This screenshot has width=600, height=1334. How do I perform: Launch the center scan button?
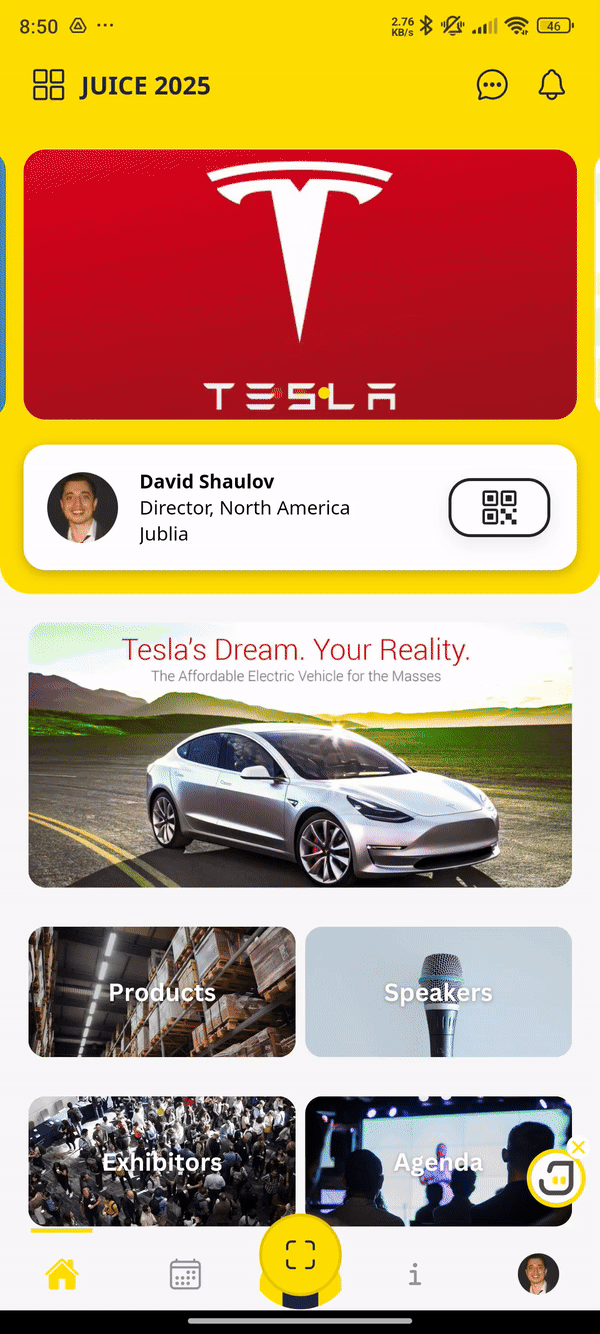[x=300, y=1256]
